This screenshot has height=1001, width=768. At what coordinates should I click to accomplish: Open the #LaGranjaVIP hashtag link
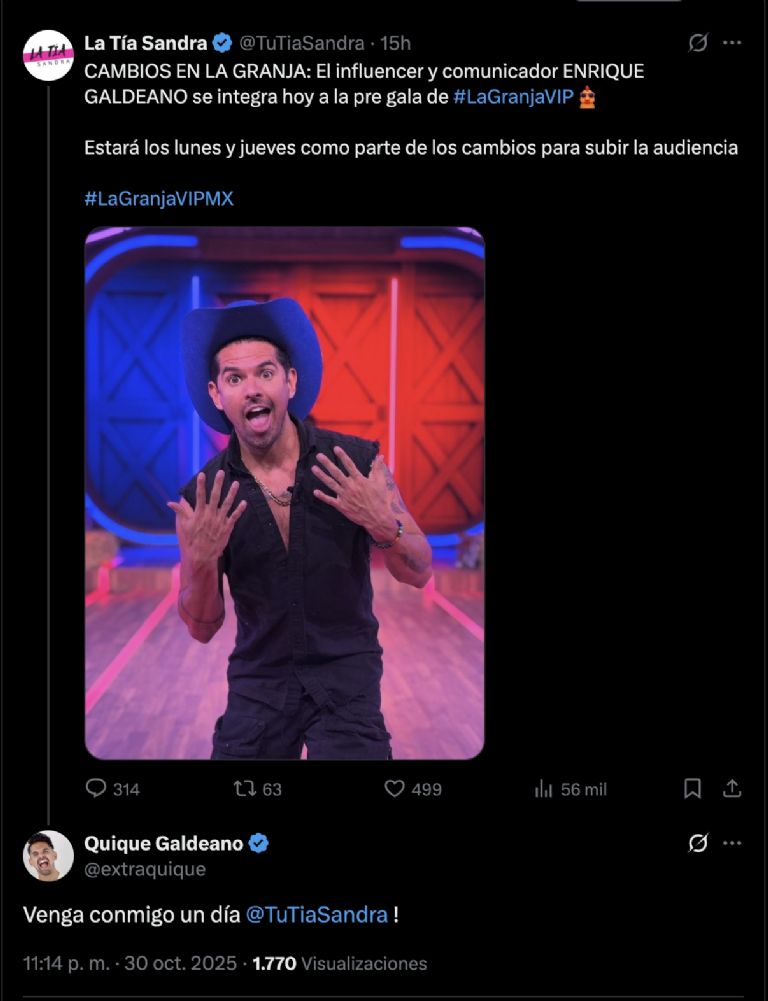click(514, 98)
